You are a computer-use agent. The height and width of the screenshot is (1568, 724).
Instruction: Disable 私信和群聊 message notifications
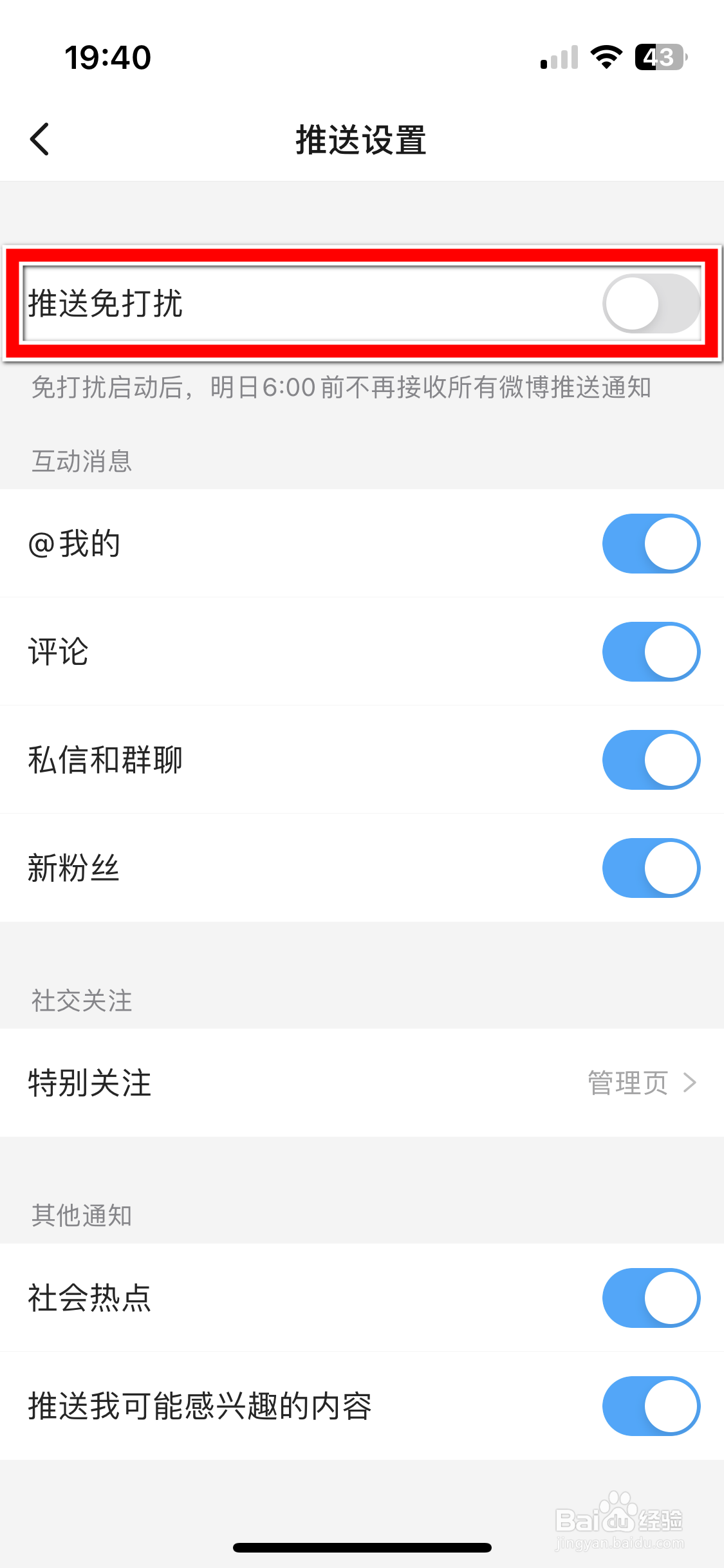click(651, 760)
